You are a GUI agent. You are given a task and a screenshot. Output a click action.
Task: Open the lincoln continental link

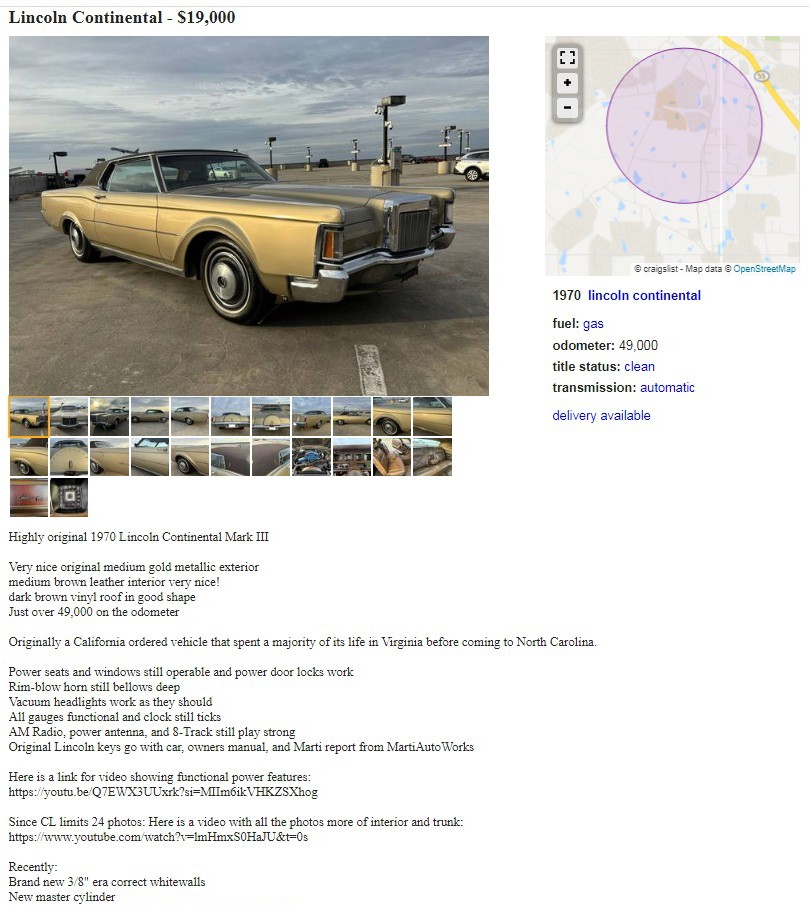pyautogui.click(x=644, y=295)
